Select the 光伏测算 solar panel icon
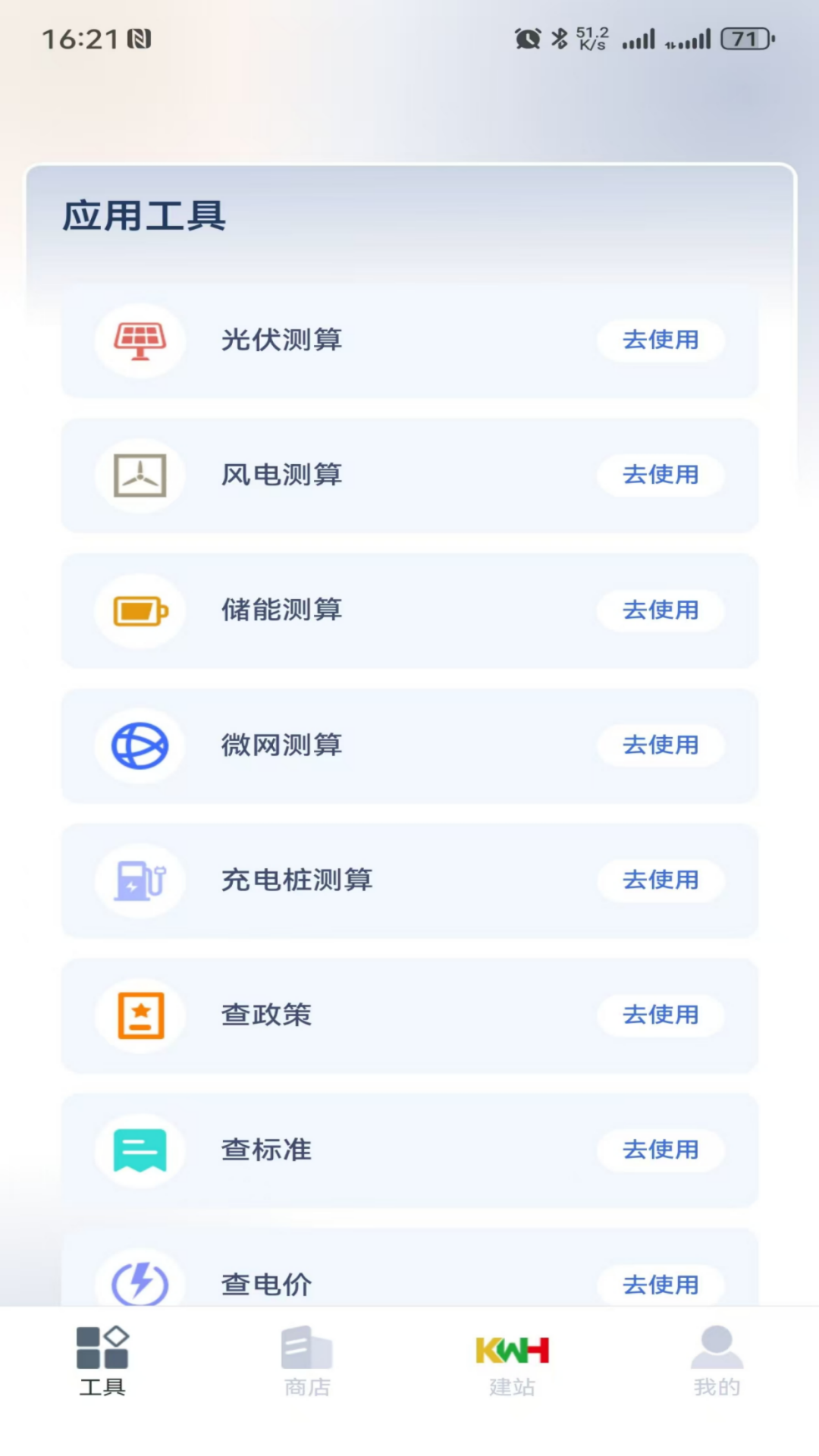The image size is (819, 1456). [139, 340]
